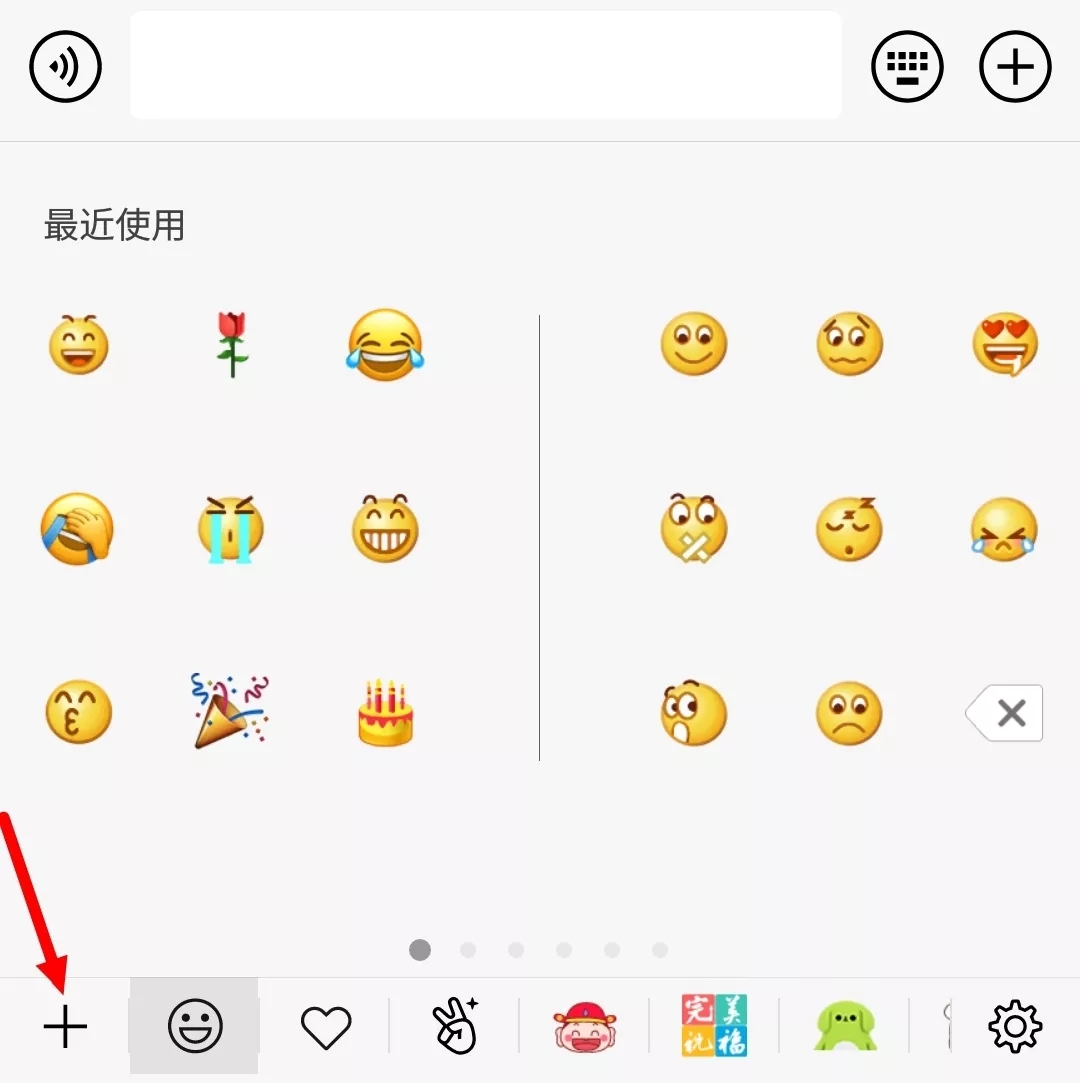
Task: Insert the heart-eyes emoji
Action: point(1005,345)
